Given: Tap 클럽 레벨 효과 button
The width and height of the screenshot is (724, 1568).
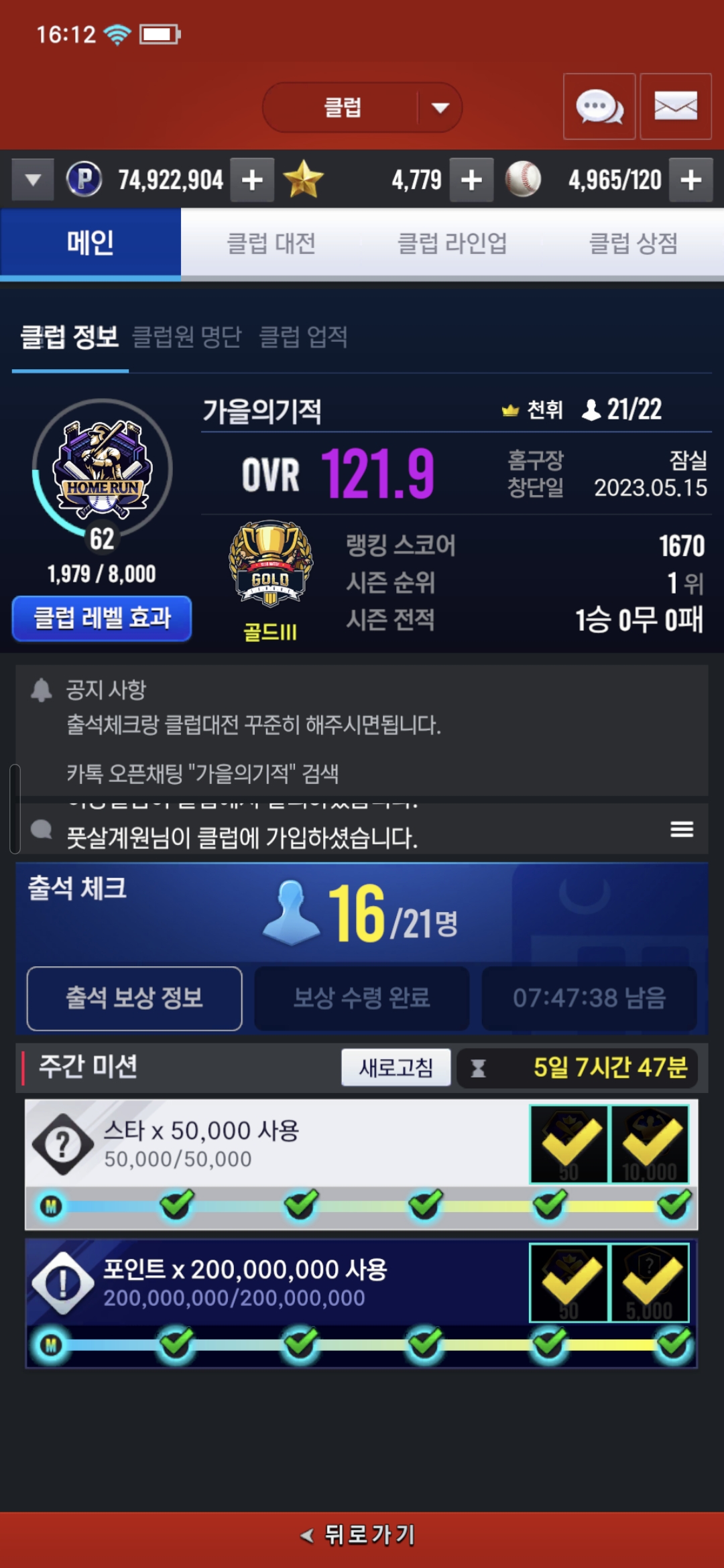Looking at the screenshot, I should 102,618.
